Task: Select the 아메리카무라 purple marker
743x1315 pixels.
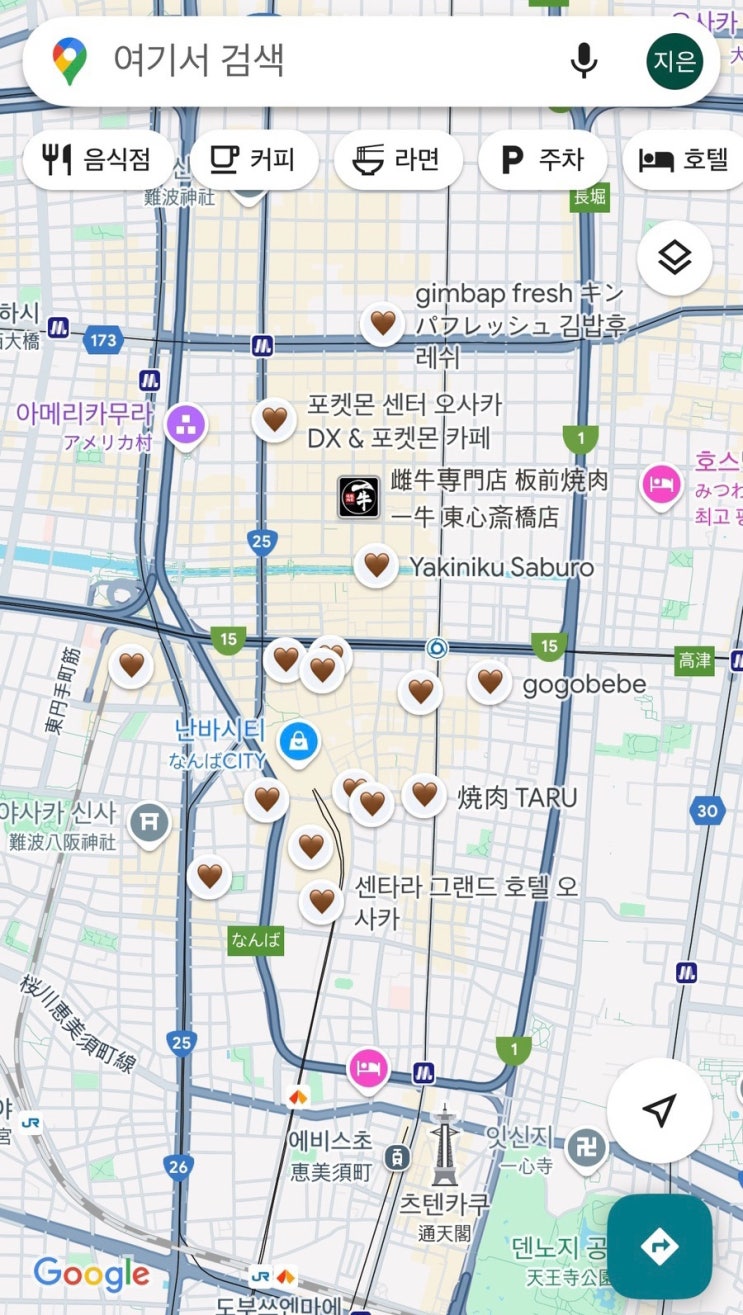Action: click(x=185, y=423)
